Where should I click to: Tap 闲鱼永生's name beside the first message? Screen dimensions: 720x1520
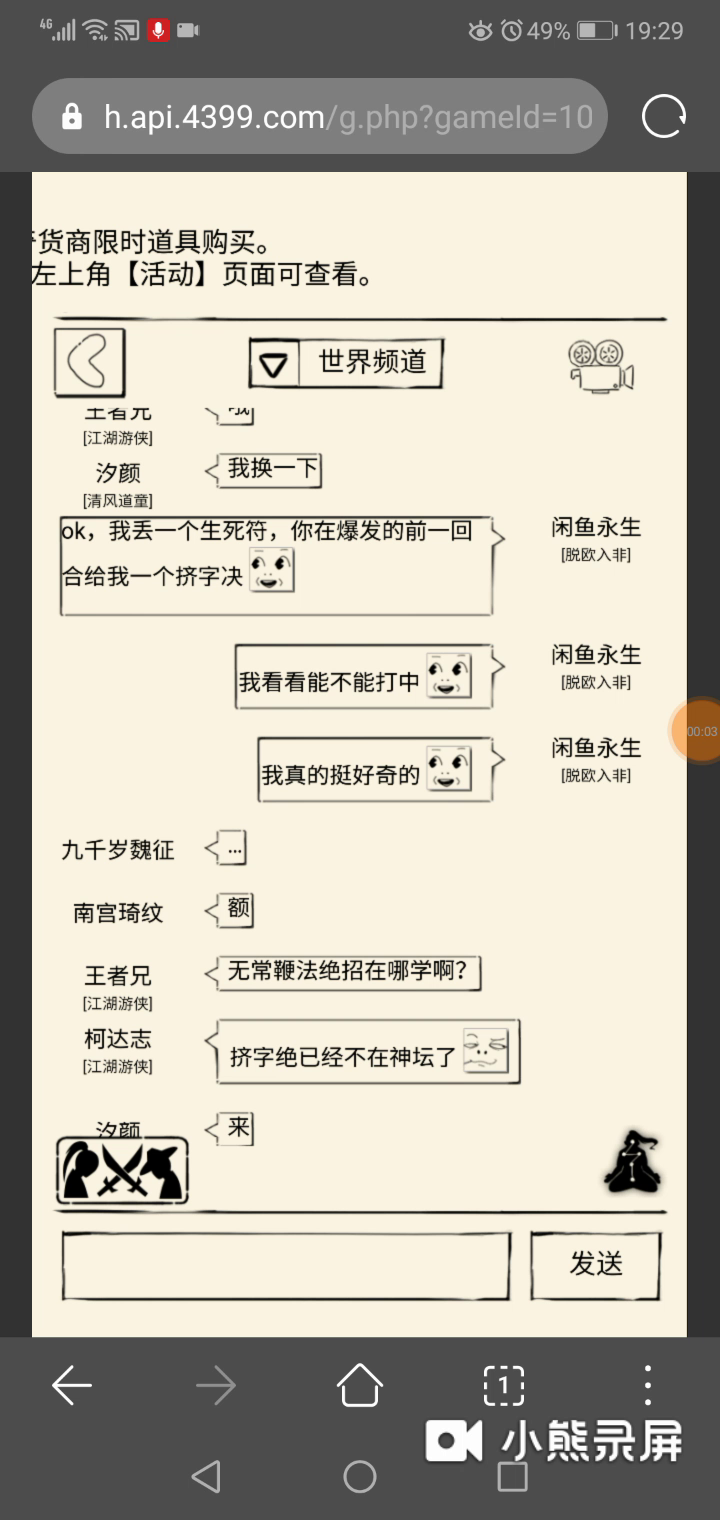point(596,527)
